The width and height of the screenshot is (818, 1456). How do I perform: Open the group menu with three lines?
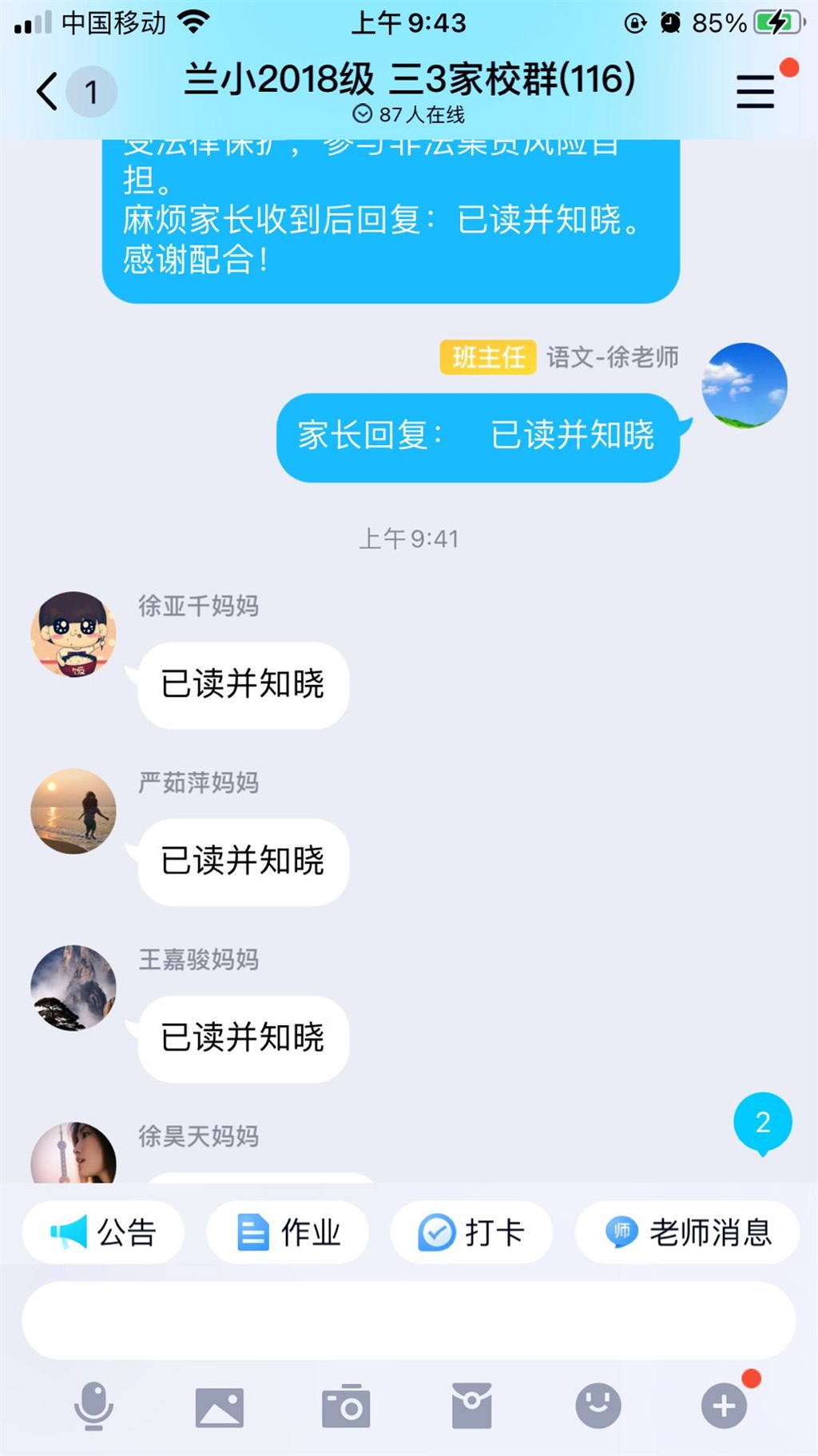tap(755, 91)
